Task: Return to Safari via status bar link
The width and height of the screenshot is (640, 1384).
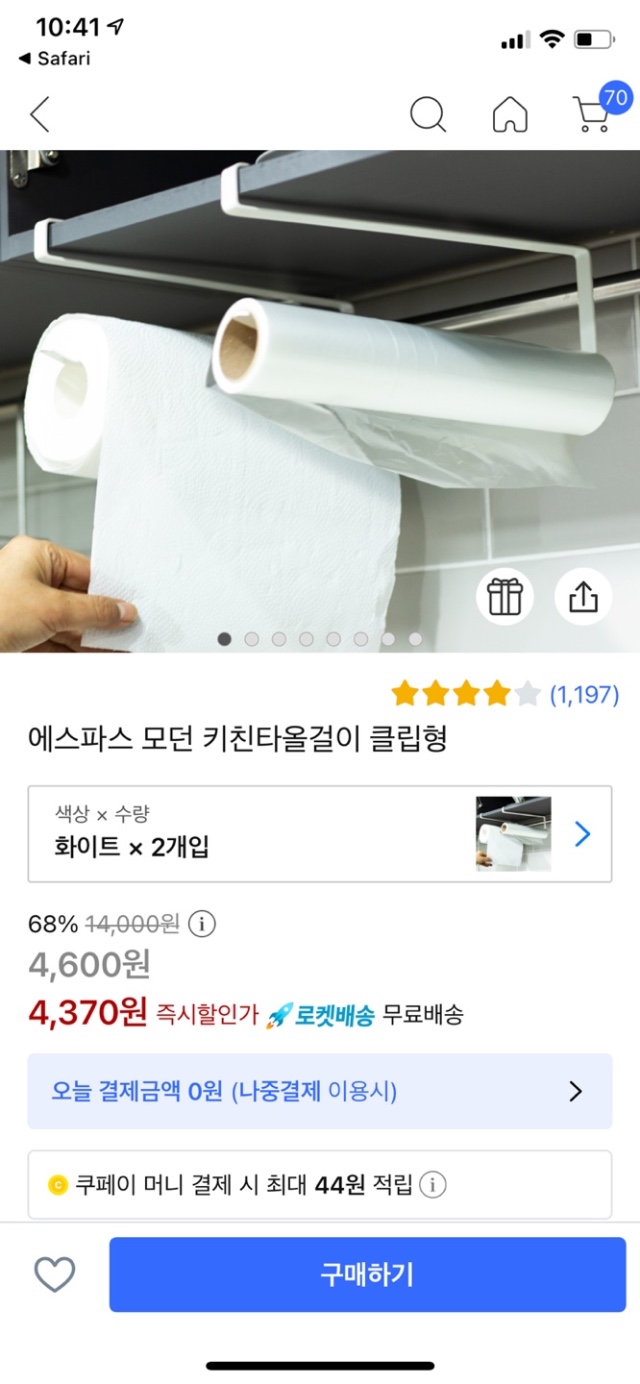Action: point(55,58)
